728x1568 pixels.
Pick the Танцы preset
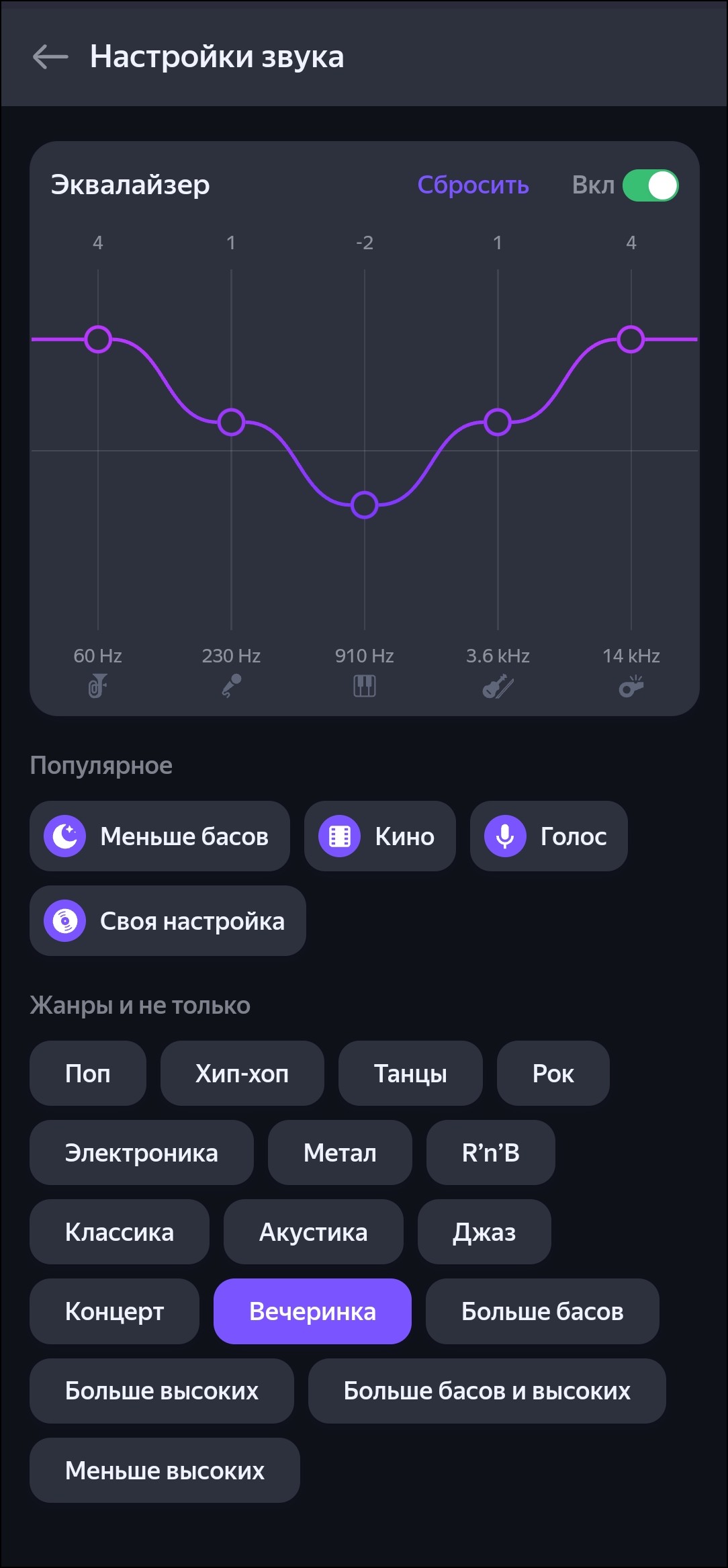410,1074
